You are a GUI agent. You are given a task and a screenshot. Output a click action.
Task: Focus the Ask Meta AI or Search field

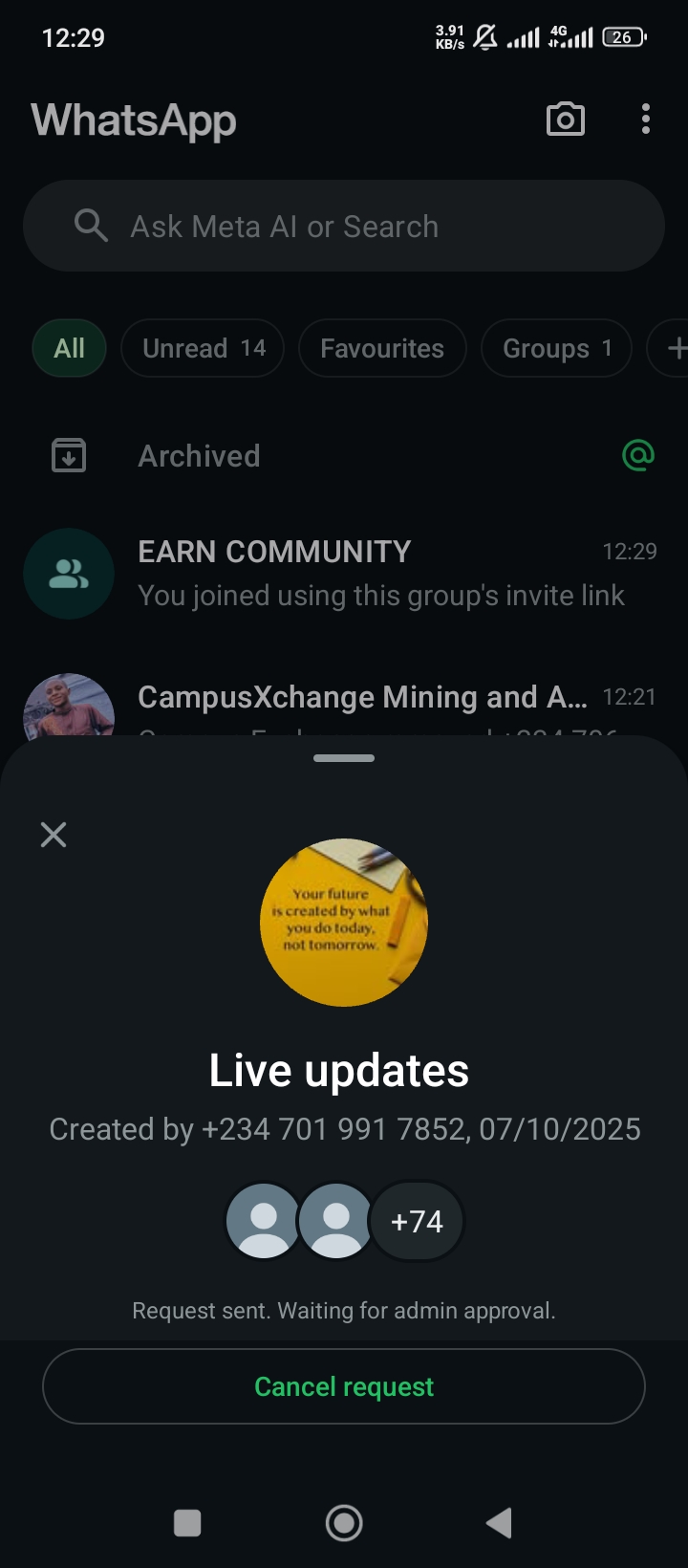[344, 227]
